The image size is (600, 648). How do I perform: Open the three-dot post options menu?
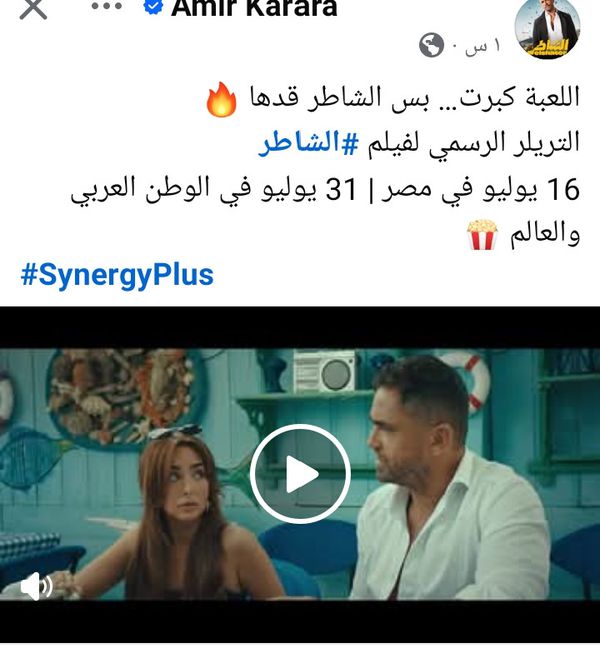point(106,7)
